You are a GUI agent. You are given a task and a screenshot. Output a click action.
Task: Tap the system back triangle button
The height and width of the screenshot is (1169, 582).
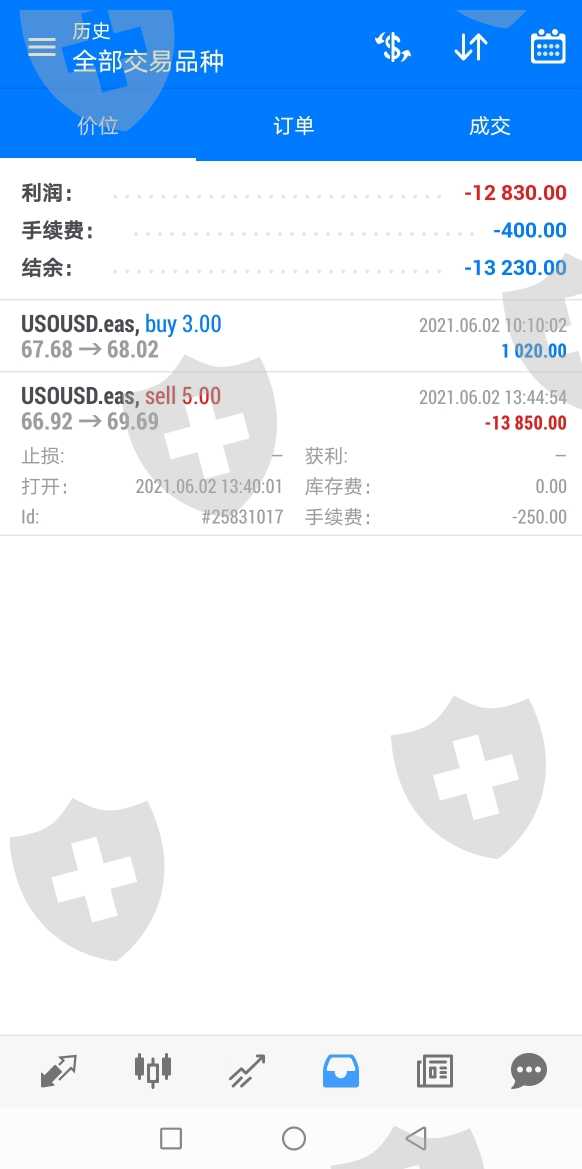point(416,1138)
